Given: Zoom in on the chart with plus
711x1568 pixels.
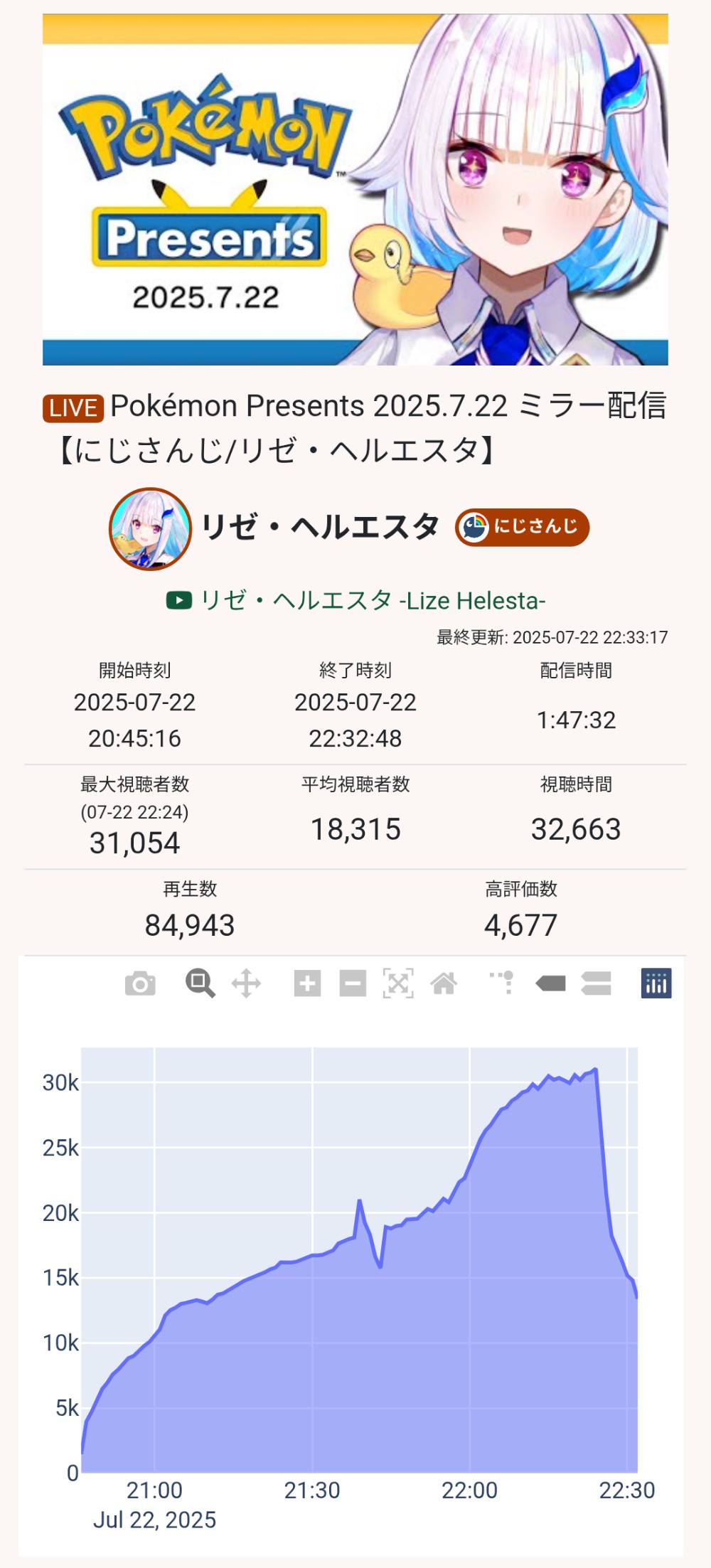Looking at the screenshot, I should point(307,984).
